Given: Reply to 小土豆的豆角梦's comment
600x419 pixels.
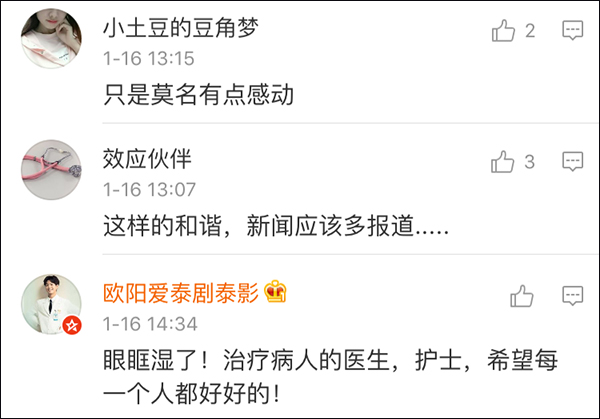Looking at the screenshot, I should (572, 31).
